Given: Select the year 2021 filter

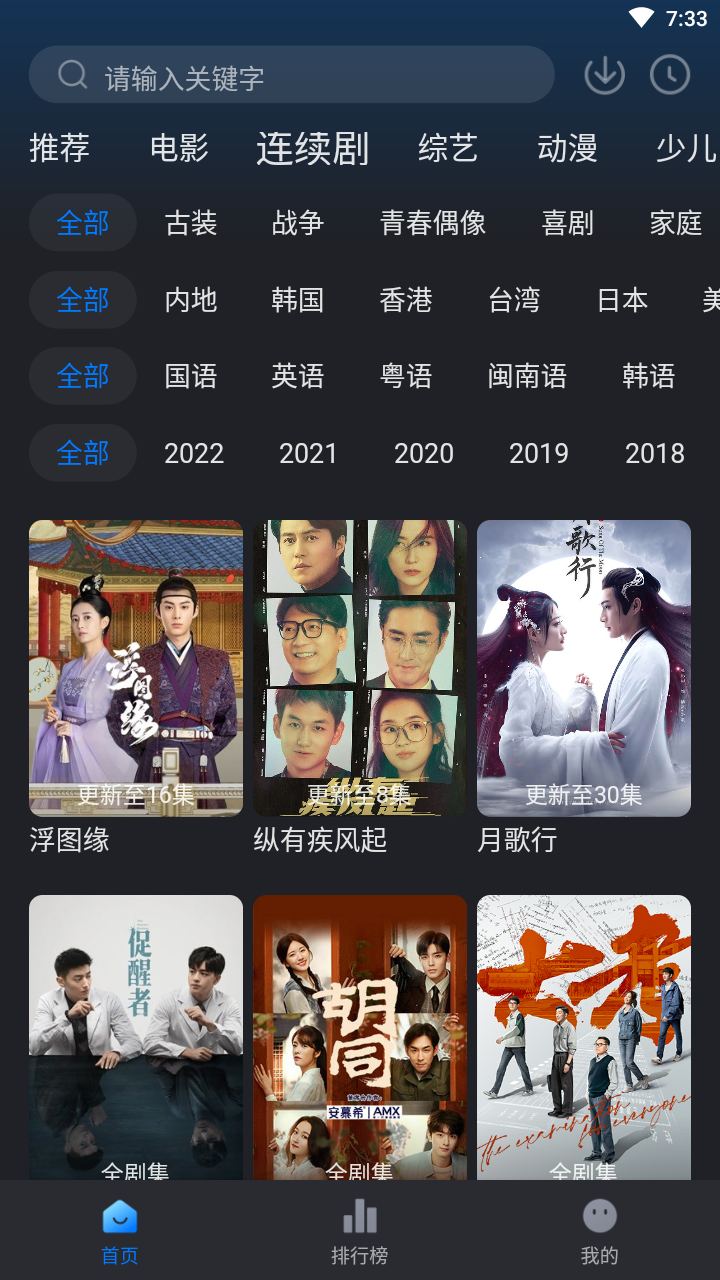Looking at the screenshot, I should [308, 453].
